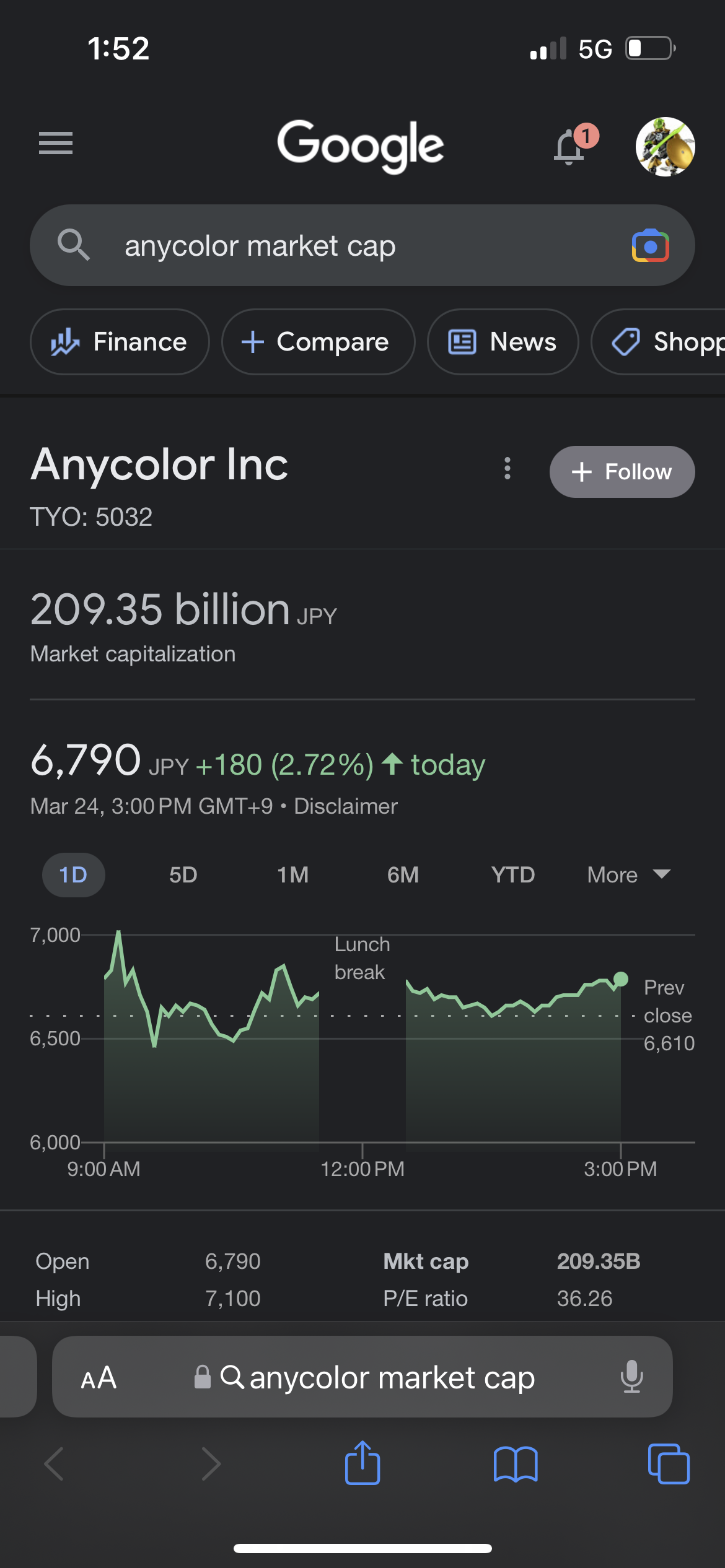Open Safari tabs overview
The width and height of the screenshot is (725, 1568).
click(x=669, y=1464)
